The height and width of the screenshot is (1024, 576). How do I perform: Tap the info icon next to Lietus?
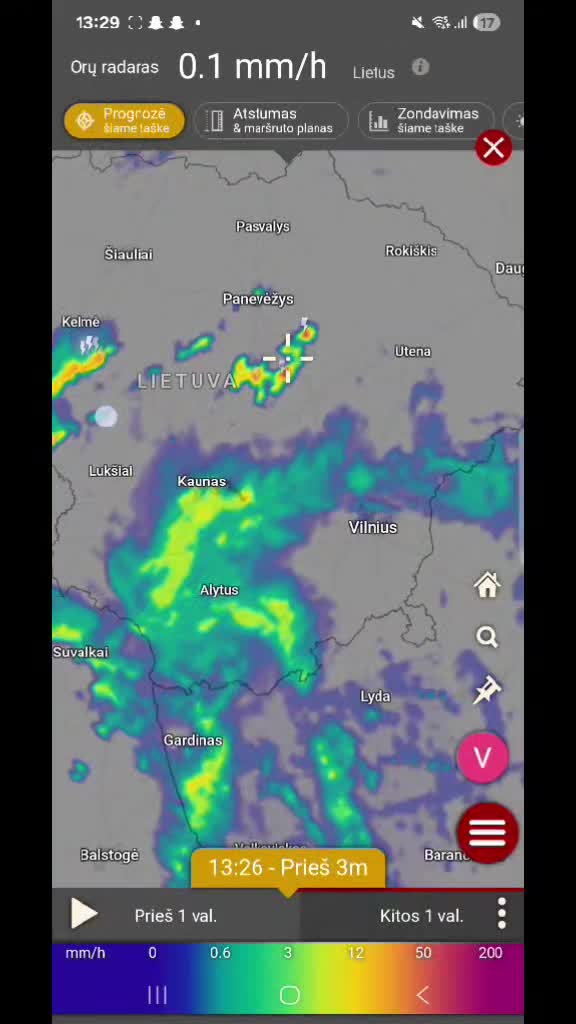tap(421, 67)
